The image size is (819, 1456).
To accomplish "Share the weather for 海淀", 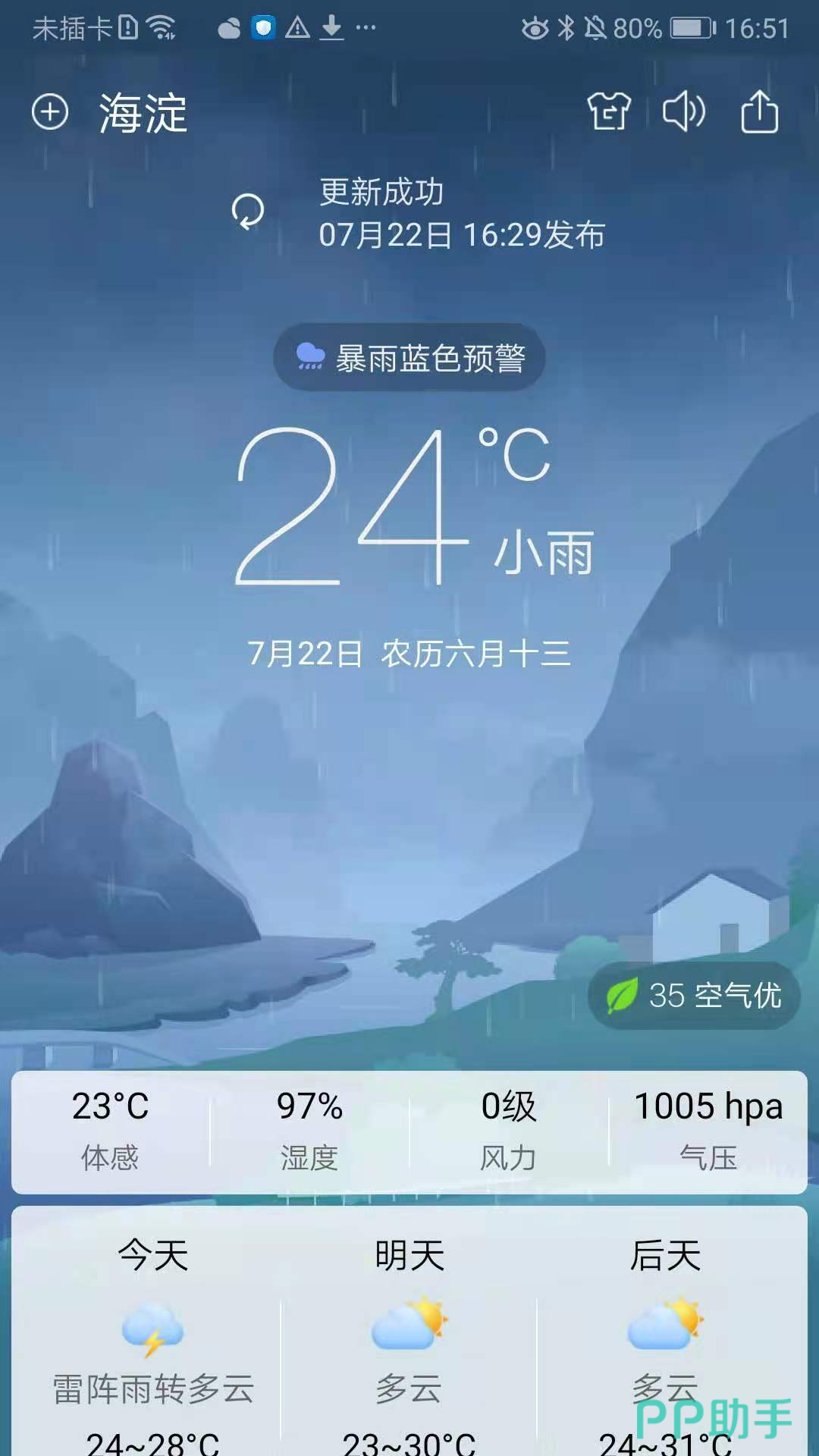I will 759,112.
